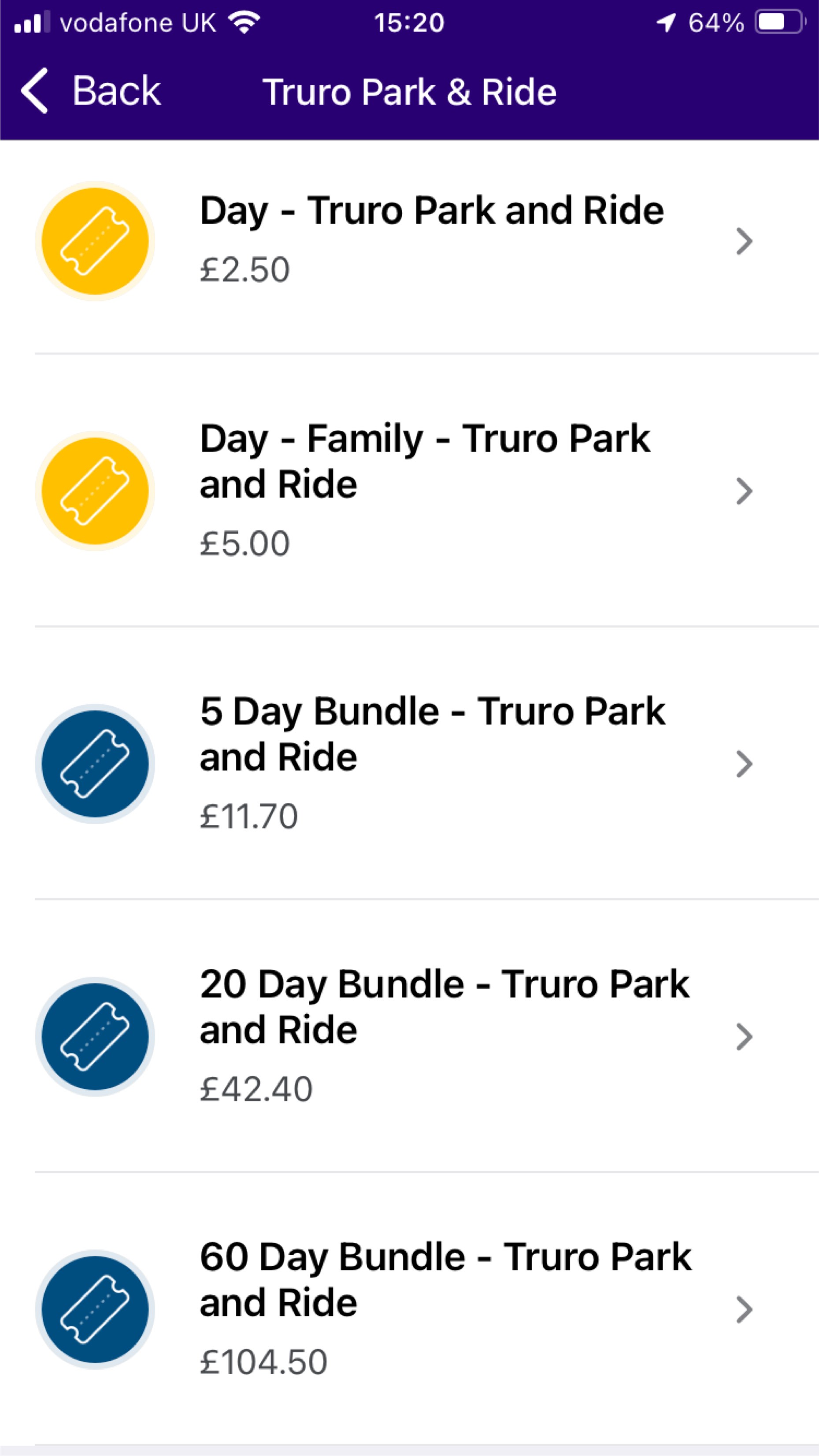Tap the Truro Park & Ride title
This screenshot has height=1456, width=819.
coord(409,91)
